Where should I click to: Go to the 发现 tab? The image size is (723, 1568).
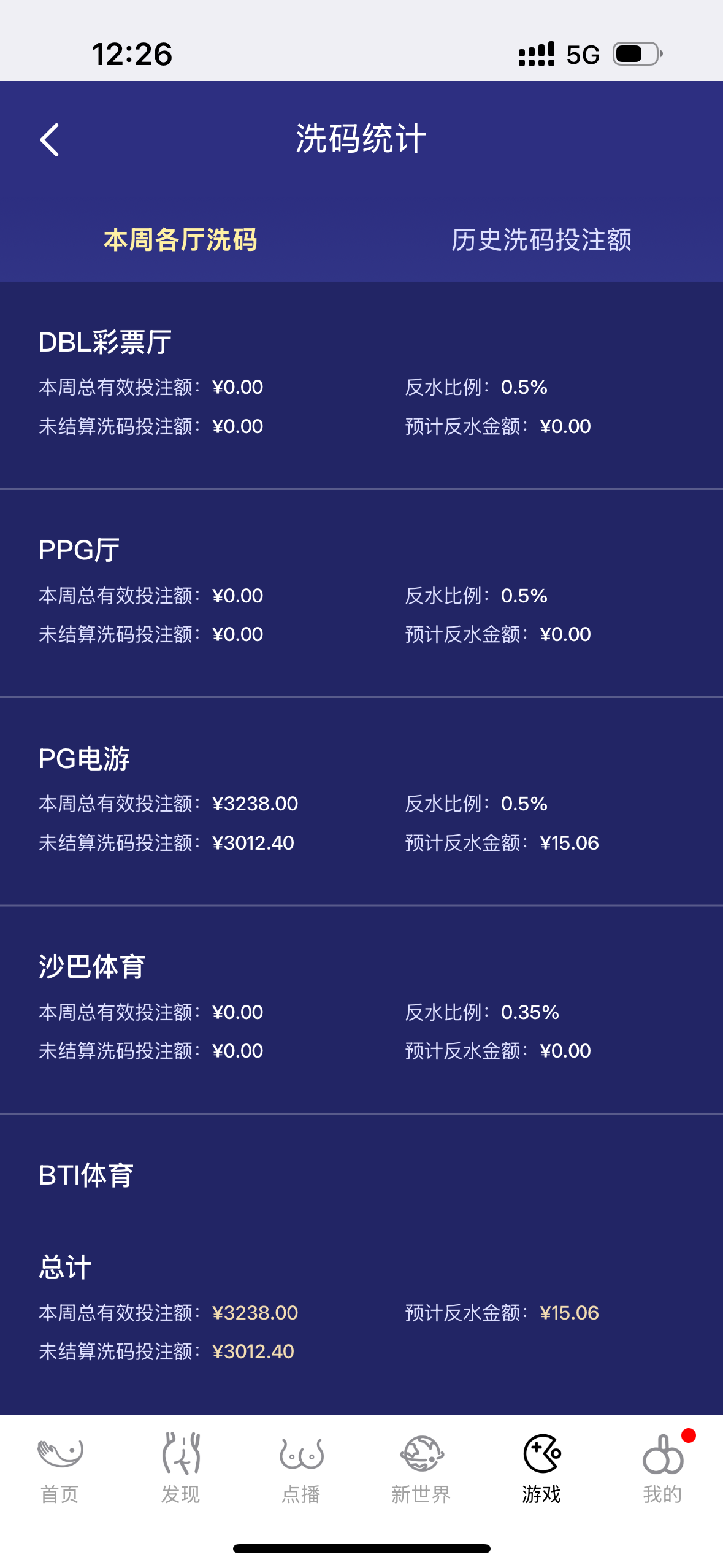pyautogui.click(x=180, y=1468)
